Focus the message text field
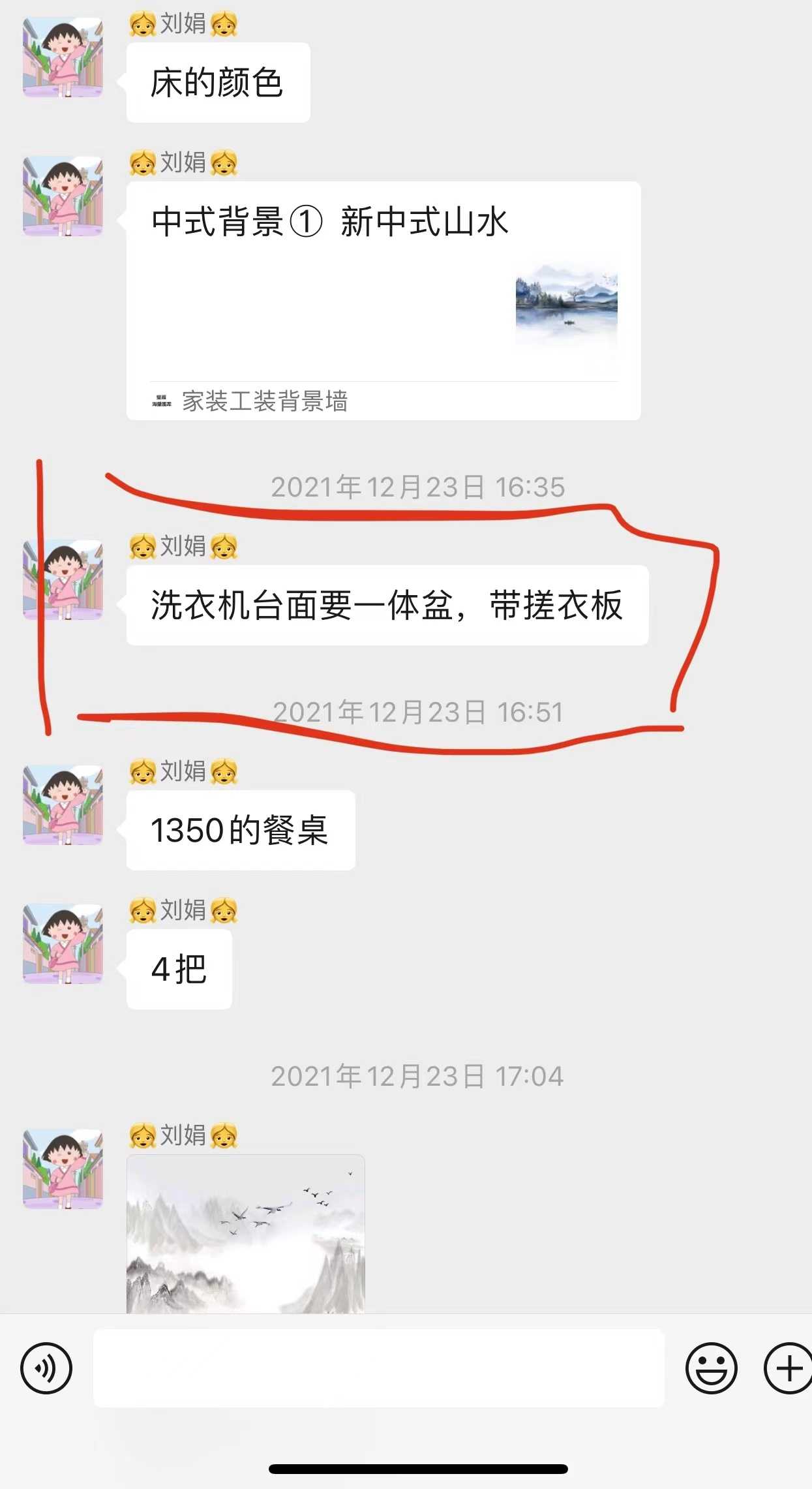Viewport: 812px width, 1489px height. click(x=378, y=1368)
